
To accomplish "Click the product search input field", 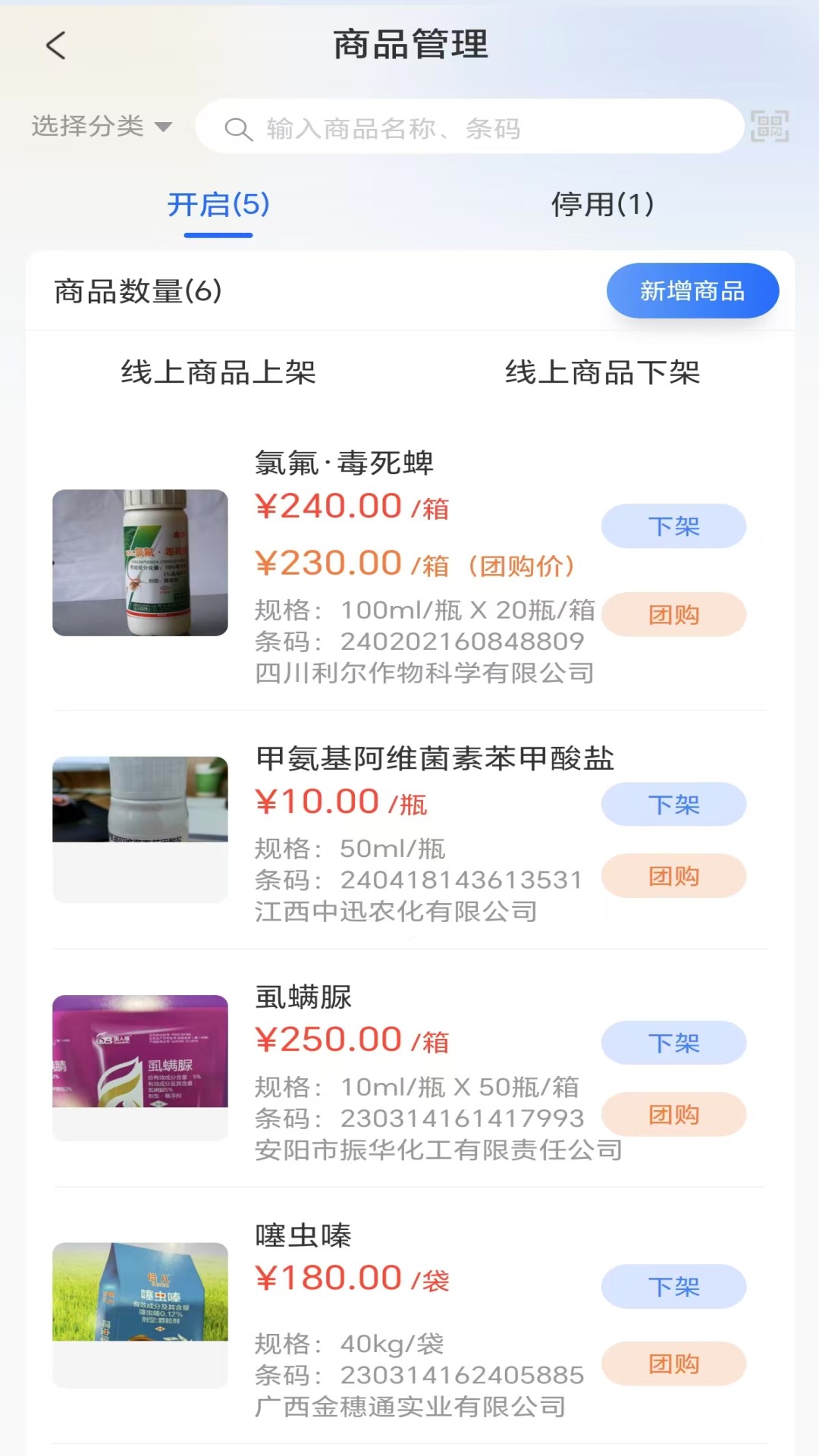I will point(470,129).
